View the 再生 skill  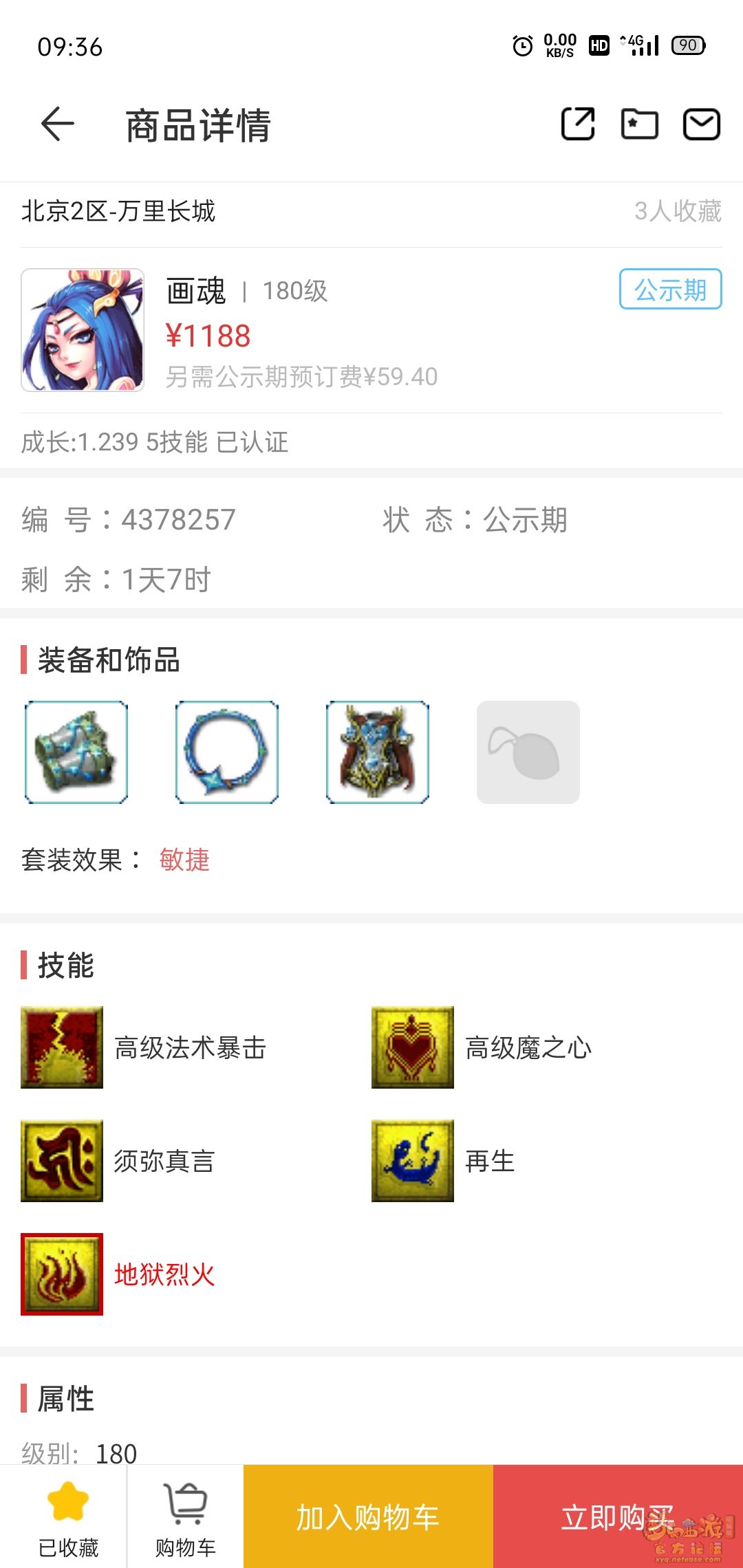pos(413,1161)
